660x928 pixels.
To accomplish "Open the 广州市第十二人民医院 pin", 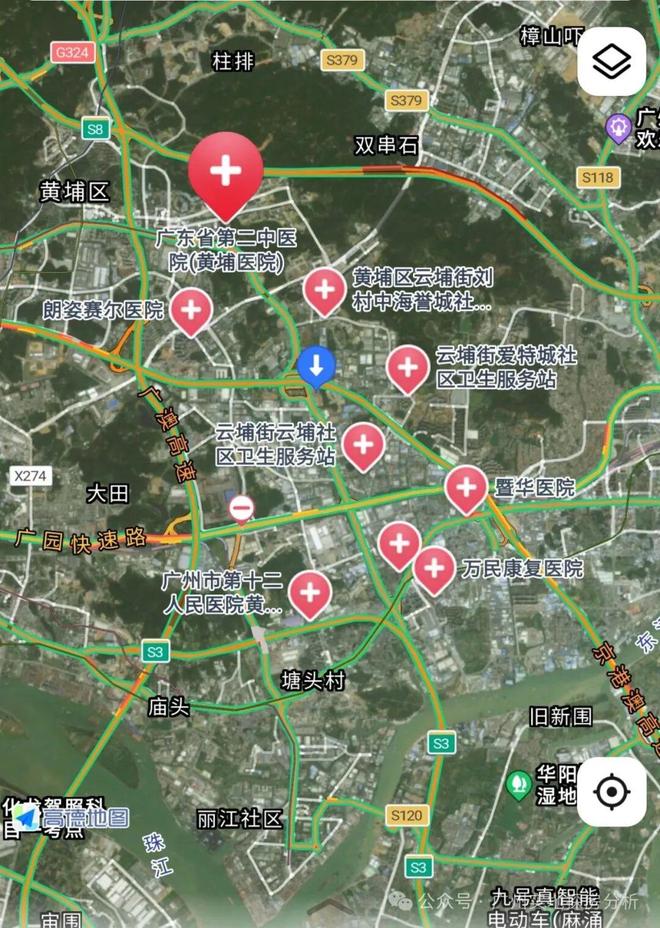I will [310, 593].
